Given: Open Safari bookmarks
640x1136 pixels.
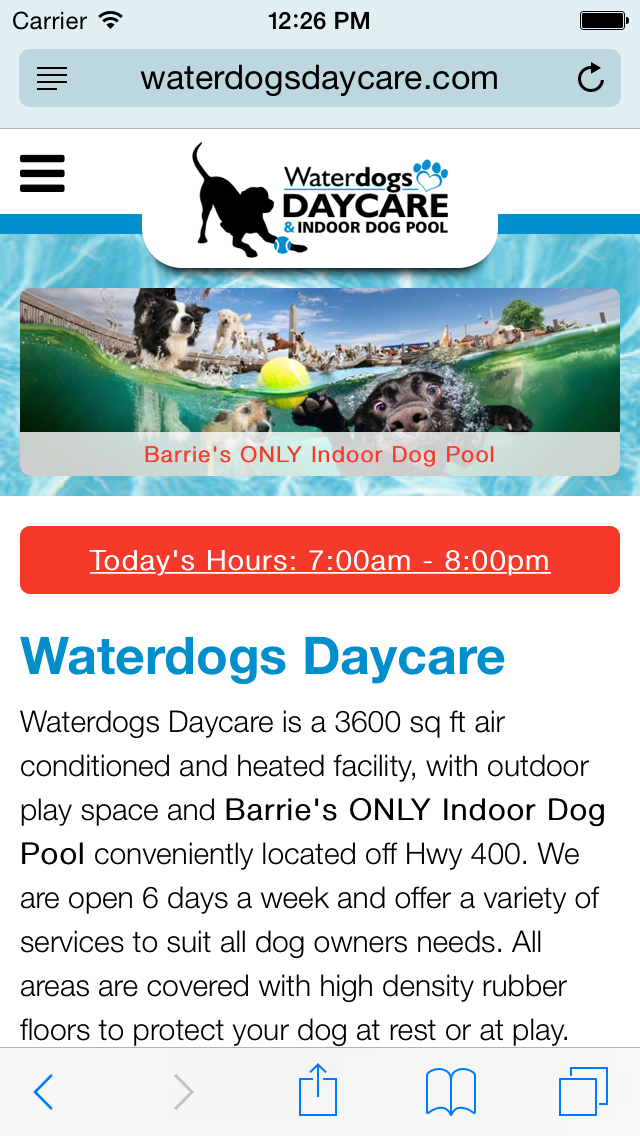Looking at the screenshot, I should (x=450, y=1092).
